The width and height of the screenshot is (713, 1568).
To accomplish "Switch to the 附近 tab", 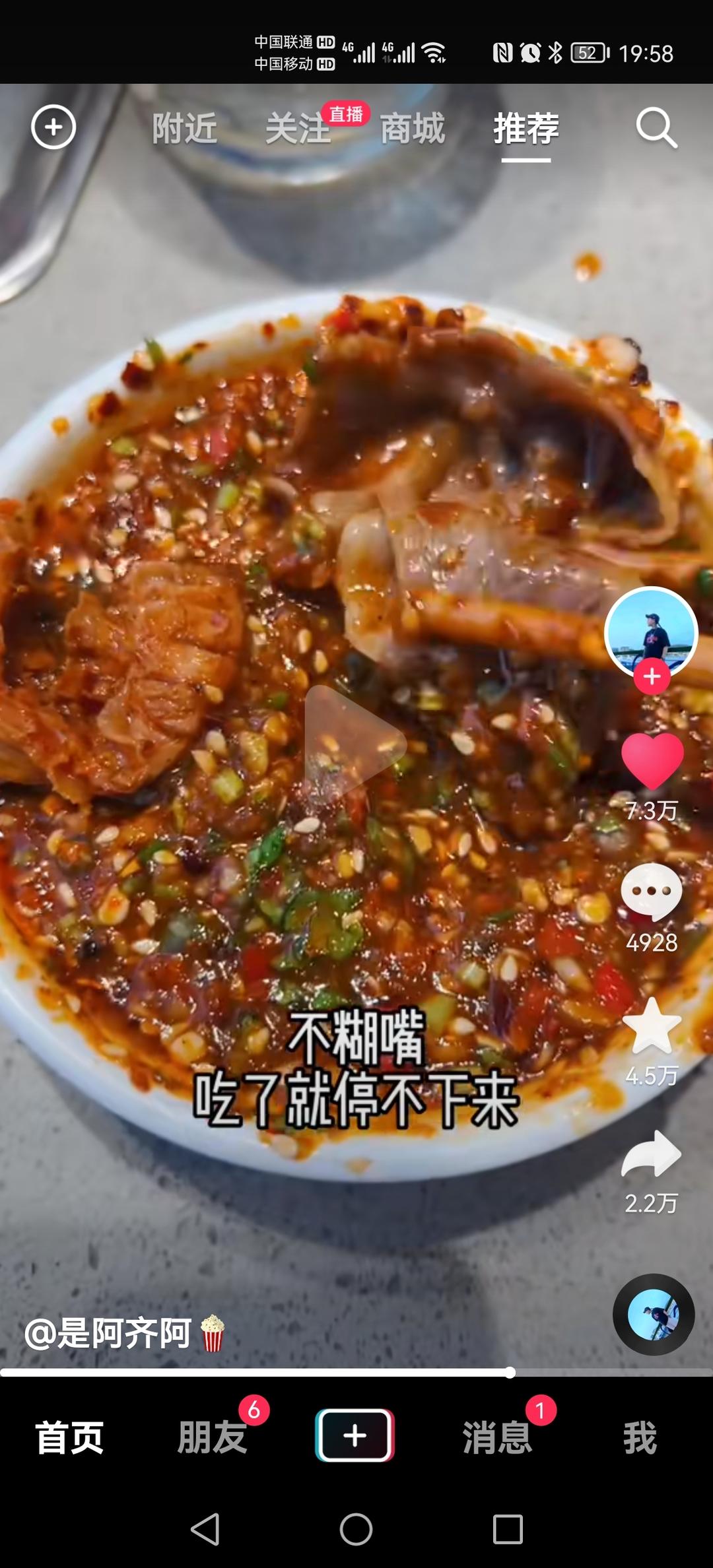I will [x=184, y=128].
